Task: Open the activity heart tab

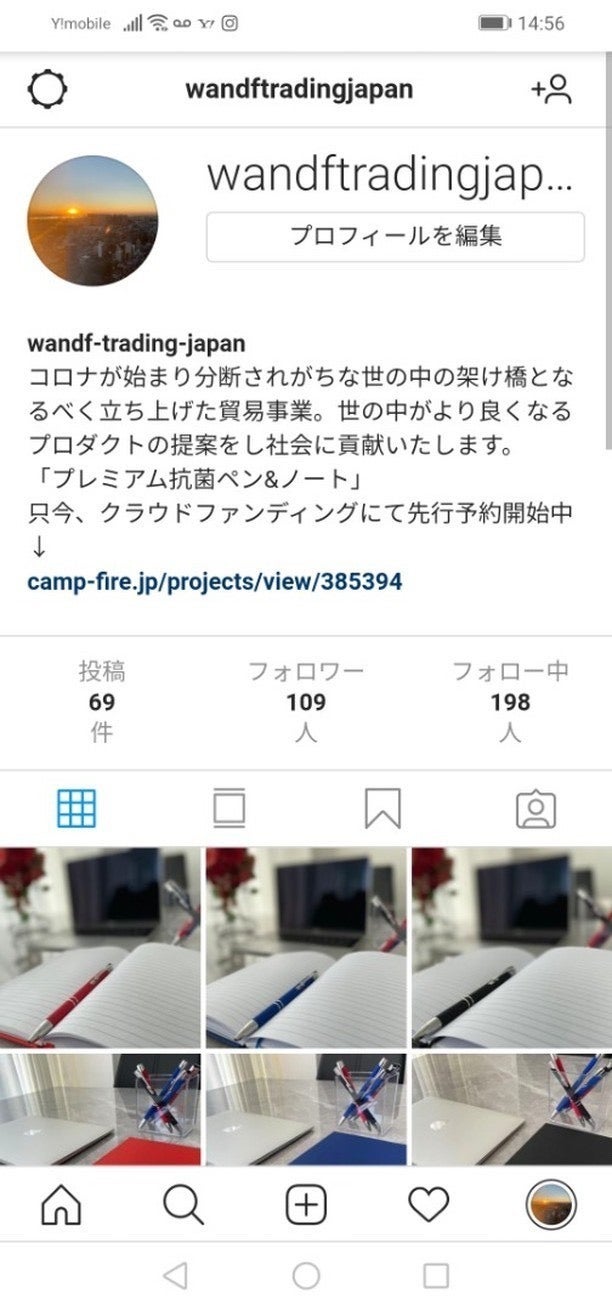Action: pyautogui.click(x=428, y=1206)
